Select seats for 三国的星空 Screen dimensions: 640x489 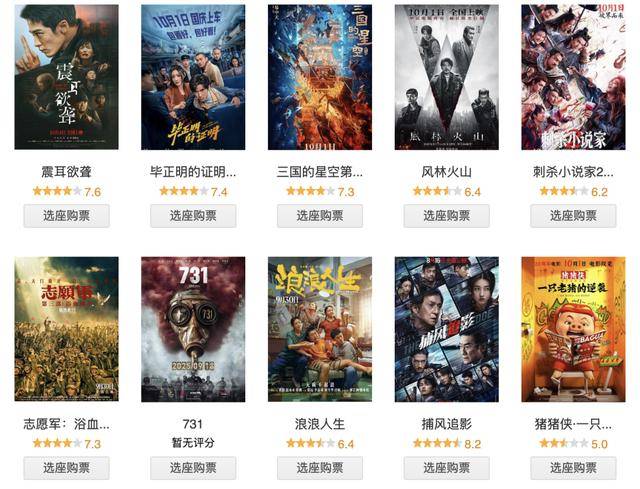coord(320,216)
